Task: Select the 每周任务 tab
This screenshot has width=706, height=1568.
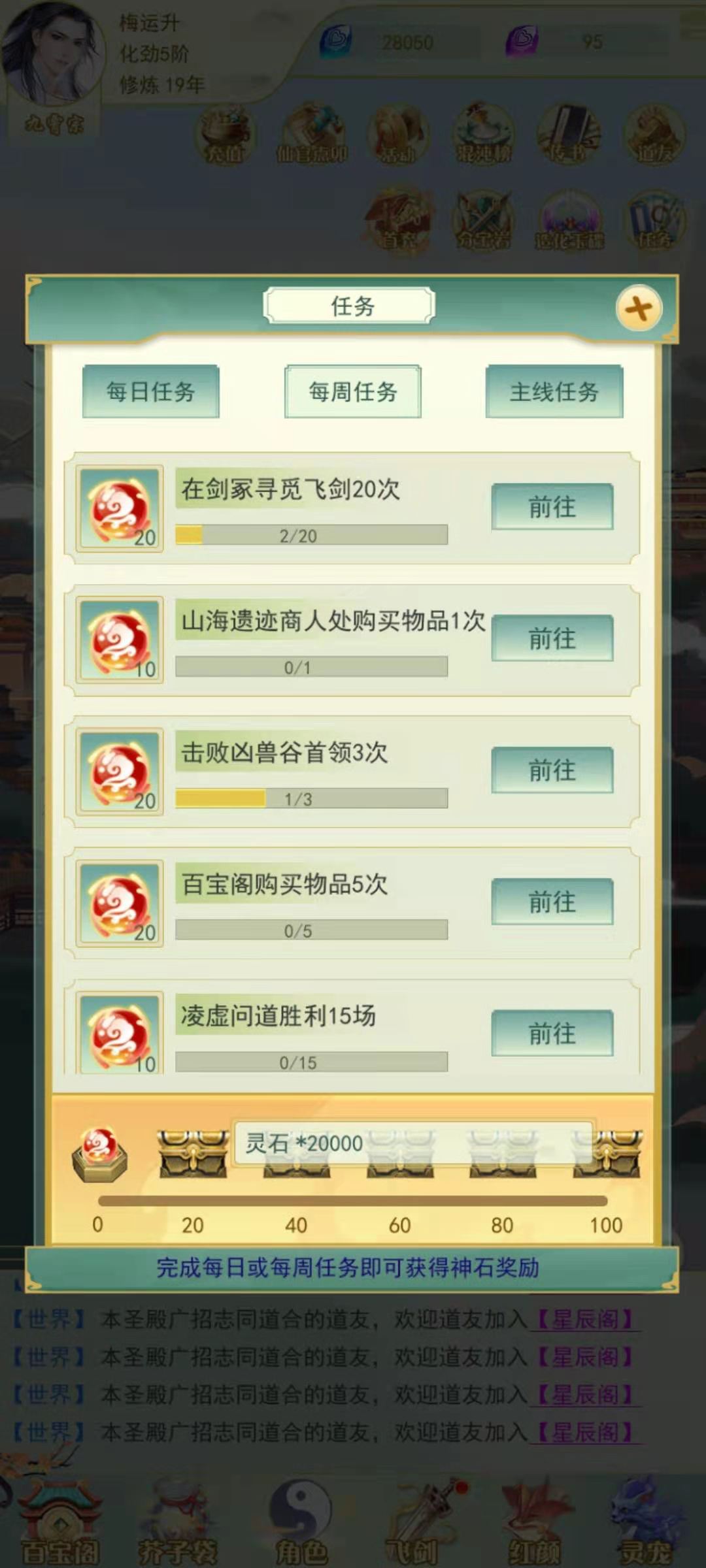Action: [x=352, y=391]
